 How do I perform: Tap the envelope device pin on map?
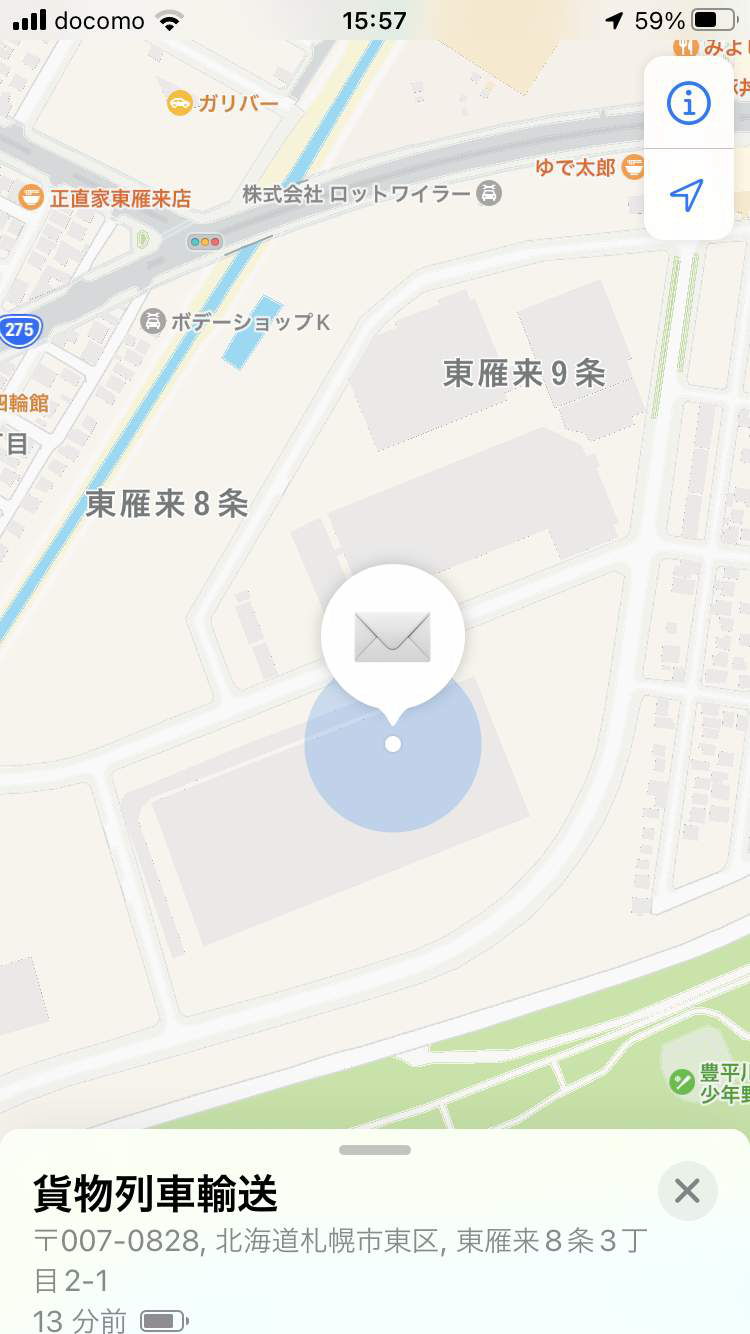click(x=393, y=637)
